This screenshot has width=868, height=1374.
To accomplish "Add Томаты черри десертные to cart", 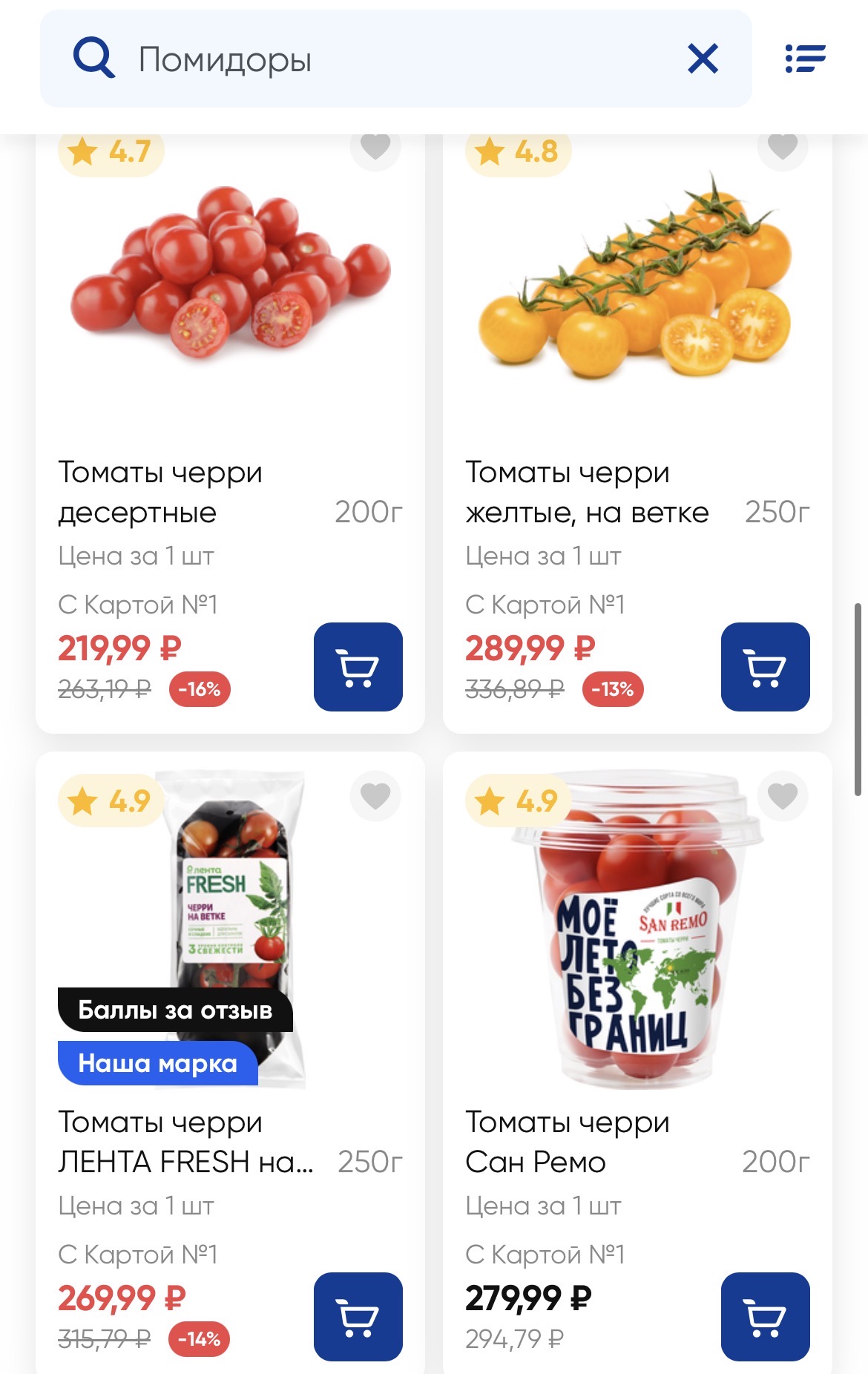I will [x=358, y=667].
